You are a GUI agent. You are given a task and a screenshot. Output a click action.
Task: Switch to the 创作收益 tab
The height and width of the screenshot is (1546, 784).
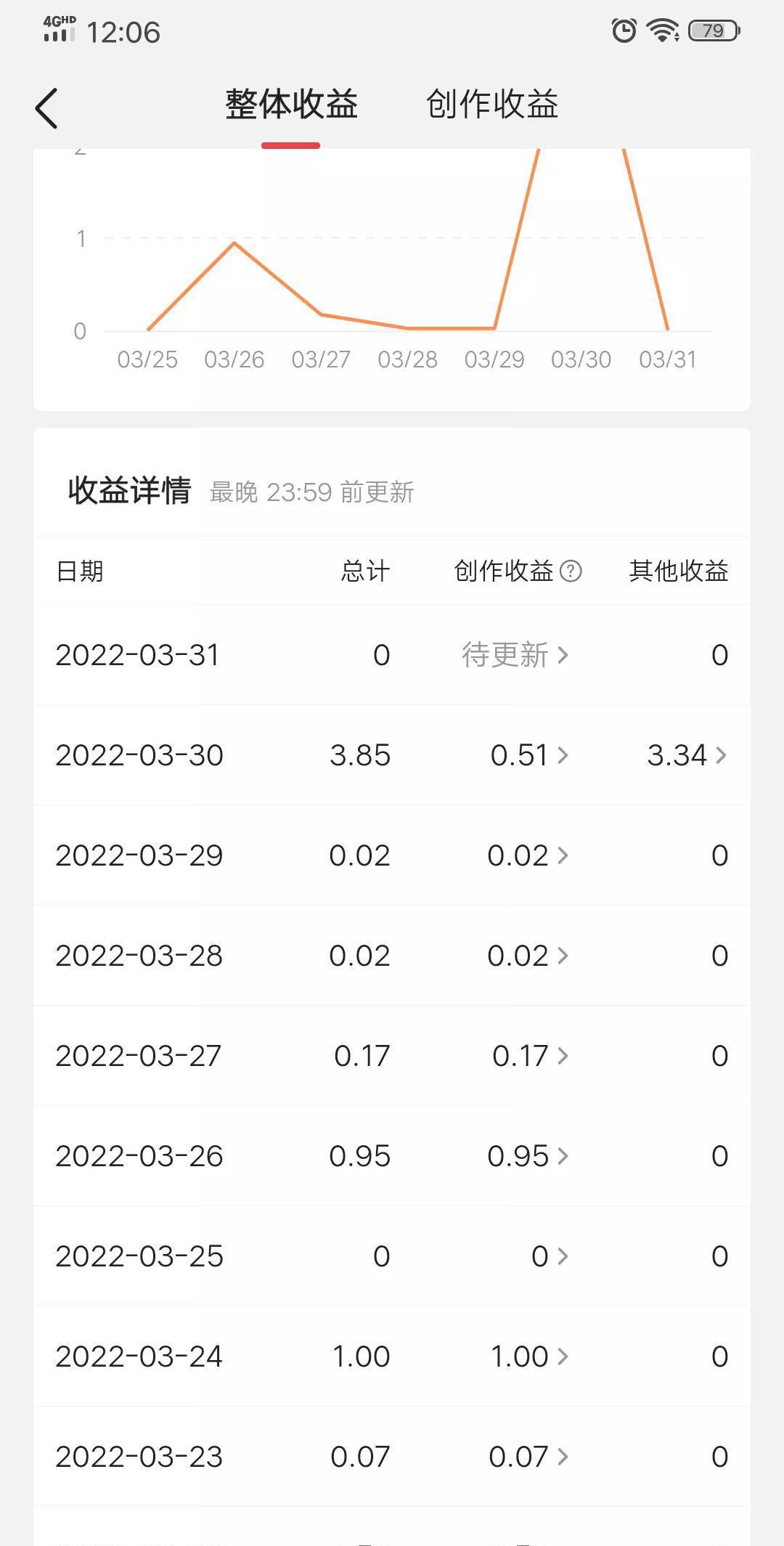tap(492, 105)
